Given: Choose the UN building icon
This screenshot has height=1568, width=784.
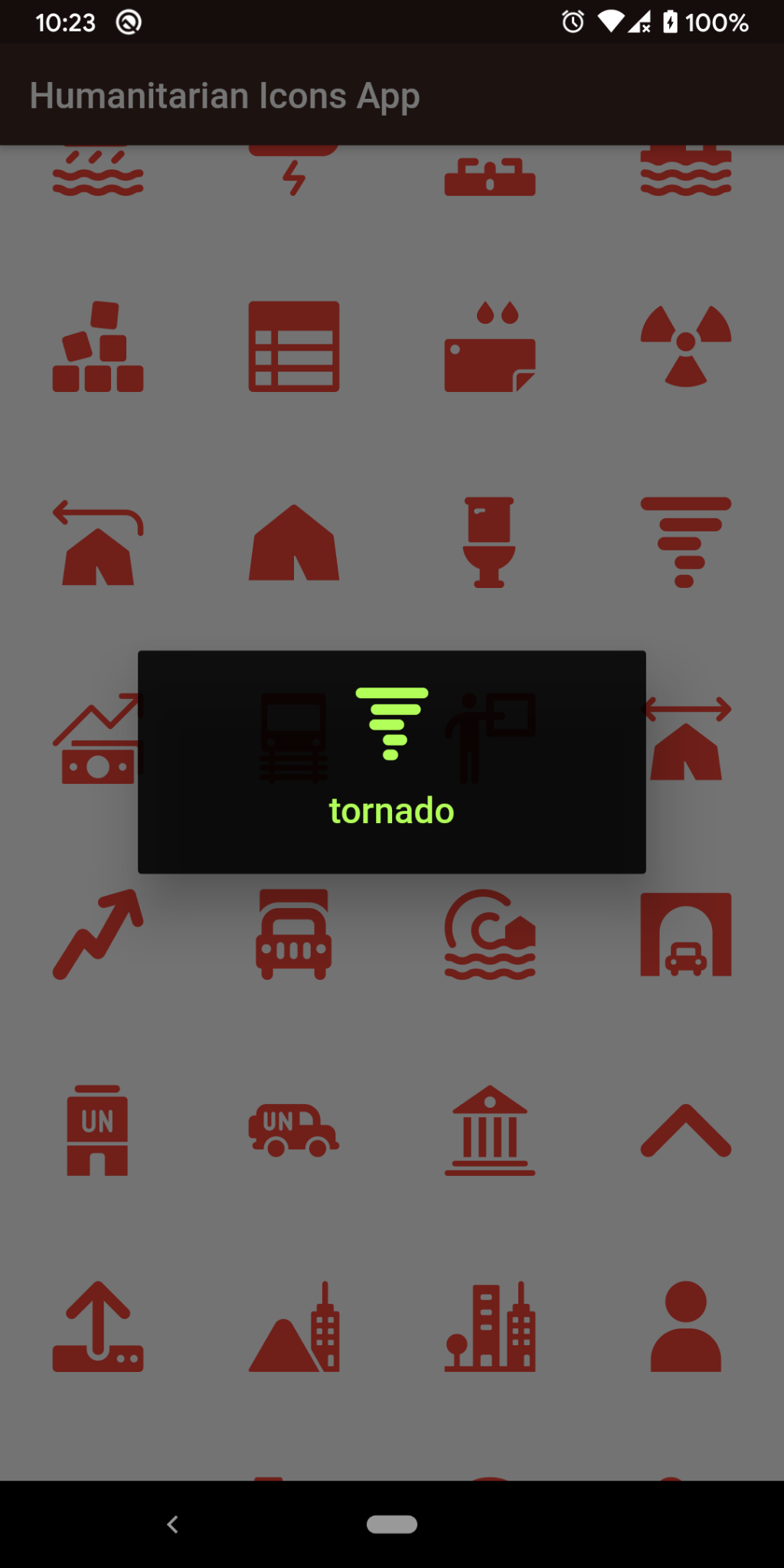Looking at the screenshot, I should coord(97,1130).
